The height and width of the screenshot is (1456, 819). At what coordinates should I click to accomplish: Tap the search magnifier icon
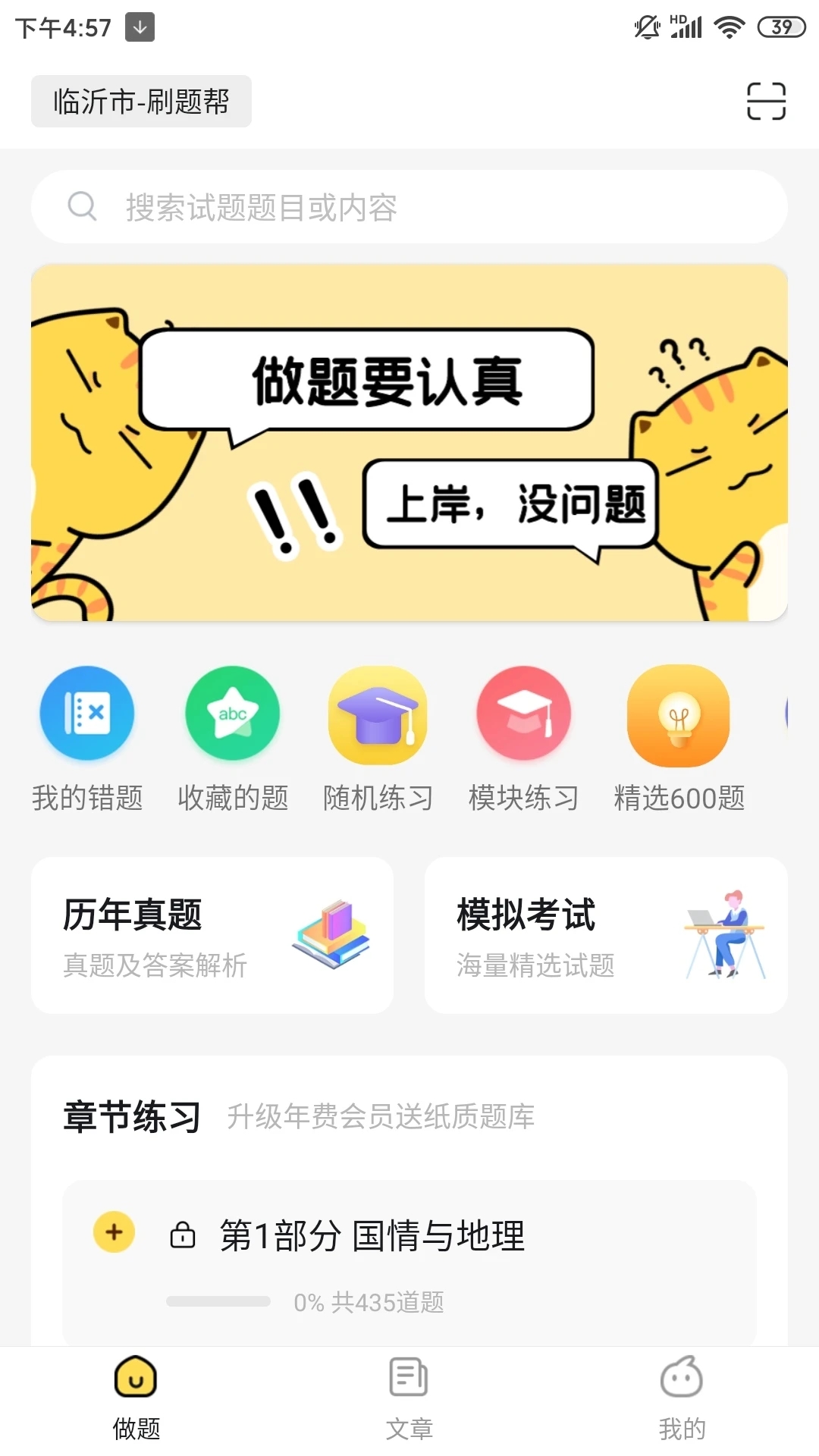point(81,206)
